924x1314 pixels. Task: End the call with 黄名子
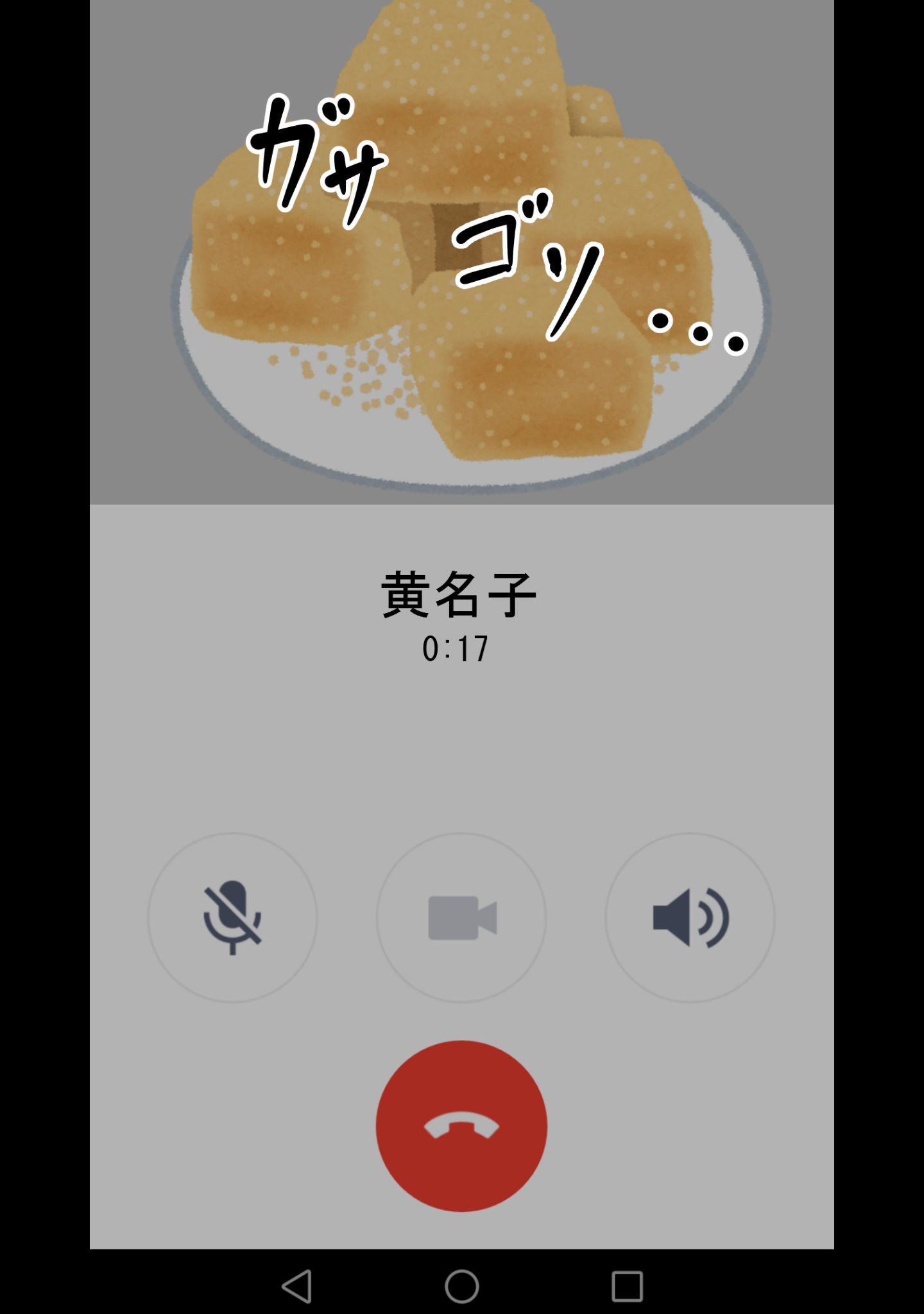click(461, 1126)
